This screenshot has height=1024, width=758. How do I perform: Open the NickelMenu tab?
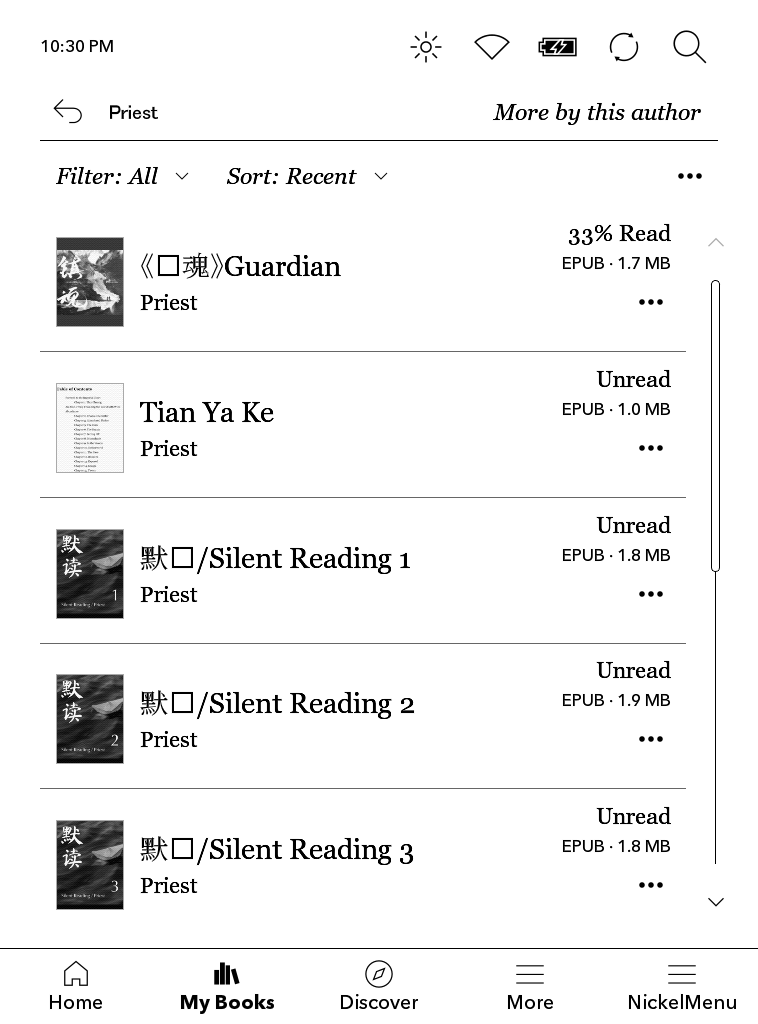[x=682, y=986]
